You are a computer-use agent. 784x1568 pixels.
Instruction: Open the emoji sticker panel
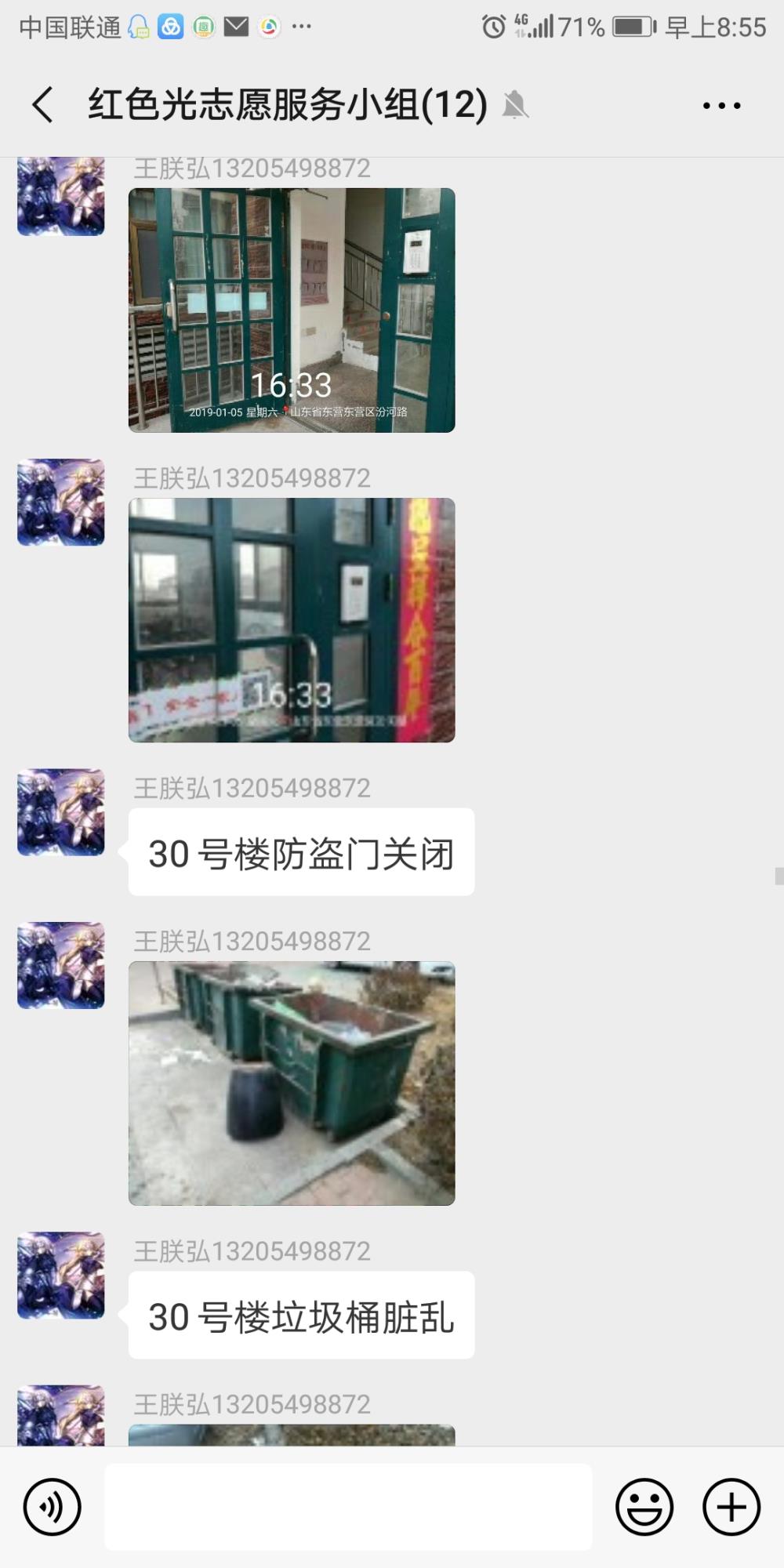[x=644, y=1507]
